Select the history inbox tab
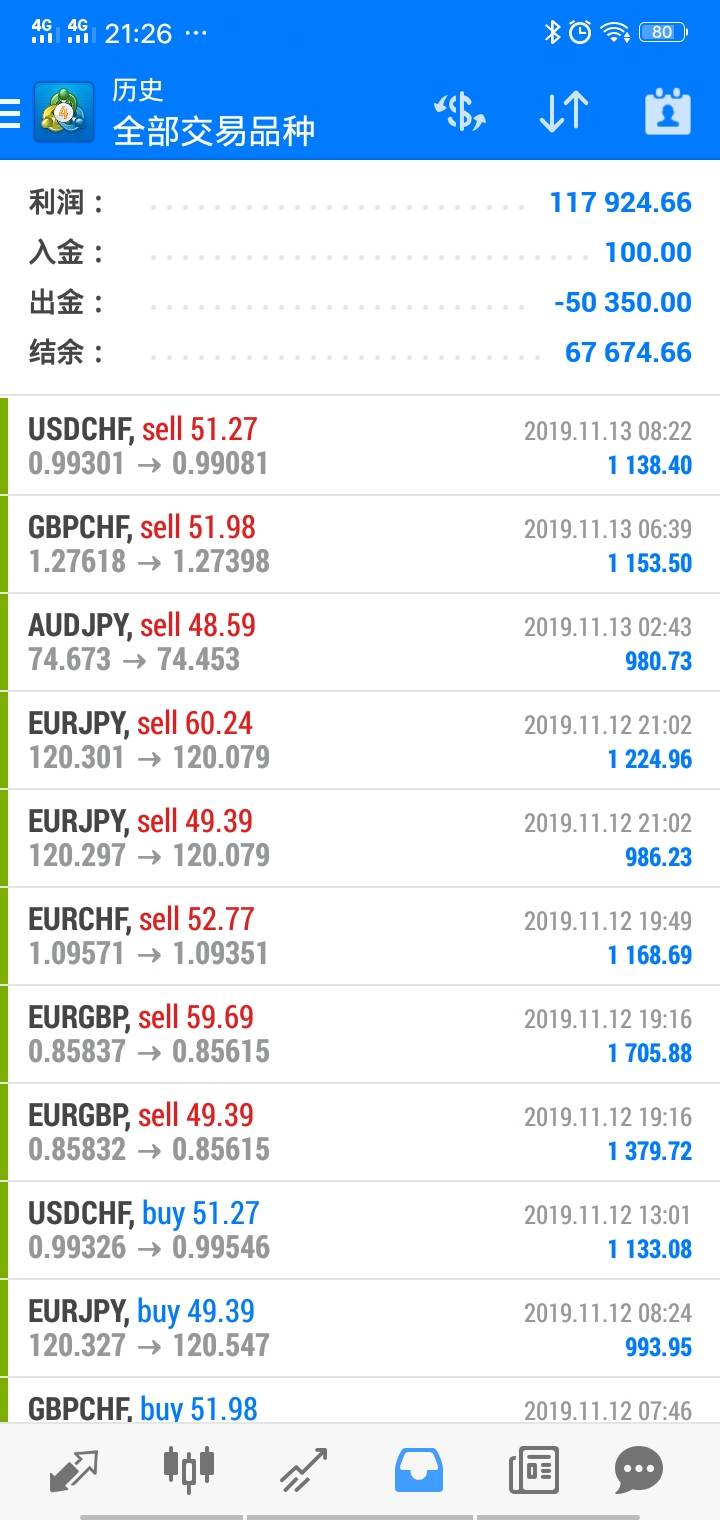This screenshot has height=1520, width=720. click(419, 1470)
